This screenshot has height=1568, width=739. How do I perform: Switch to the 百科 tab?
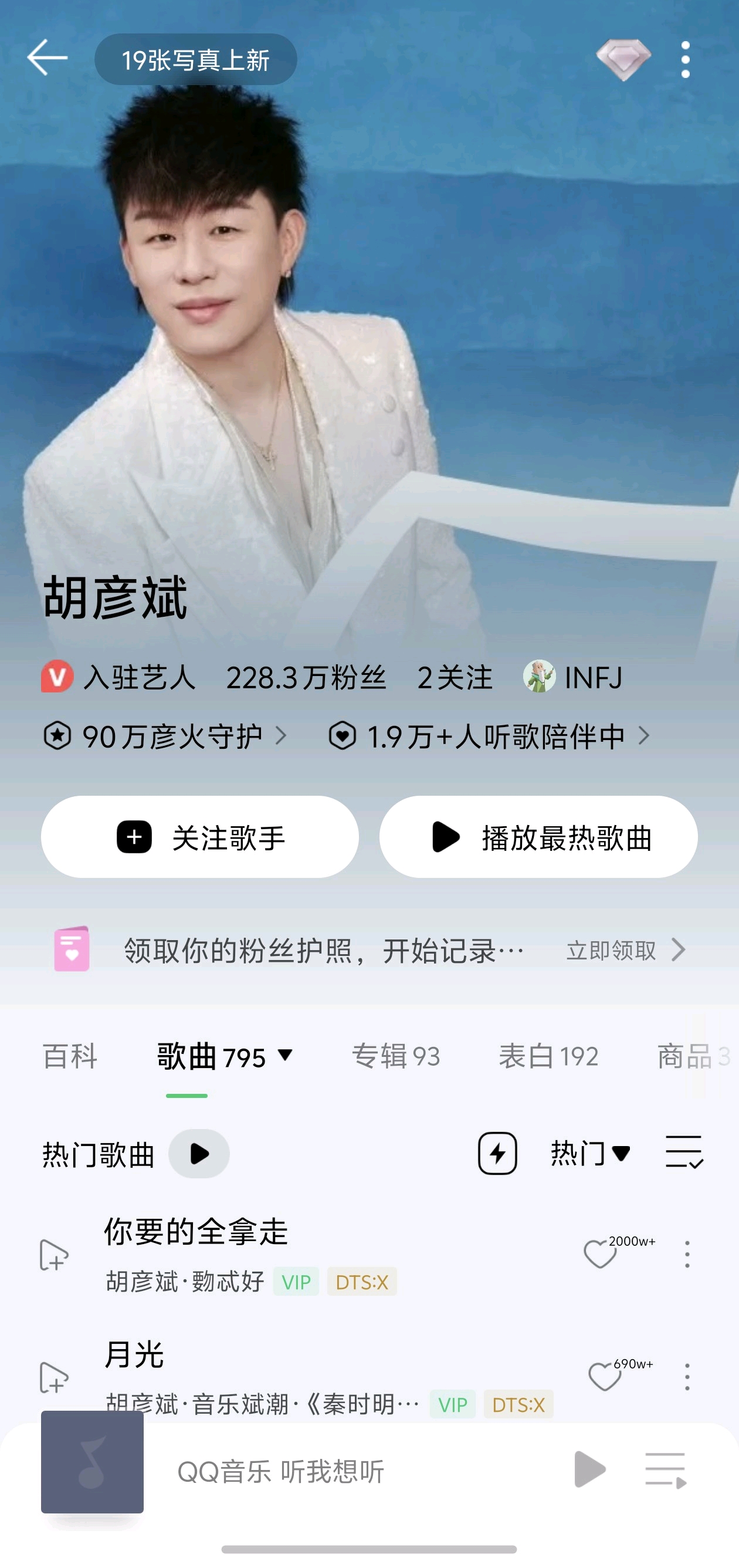[70, 1056]
